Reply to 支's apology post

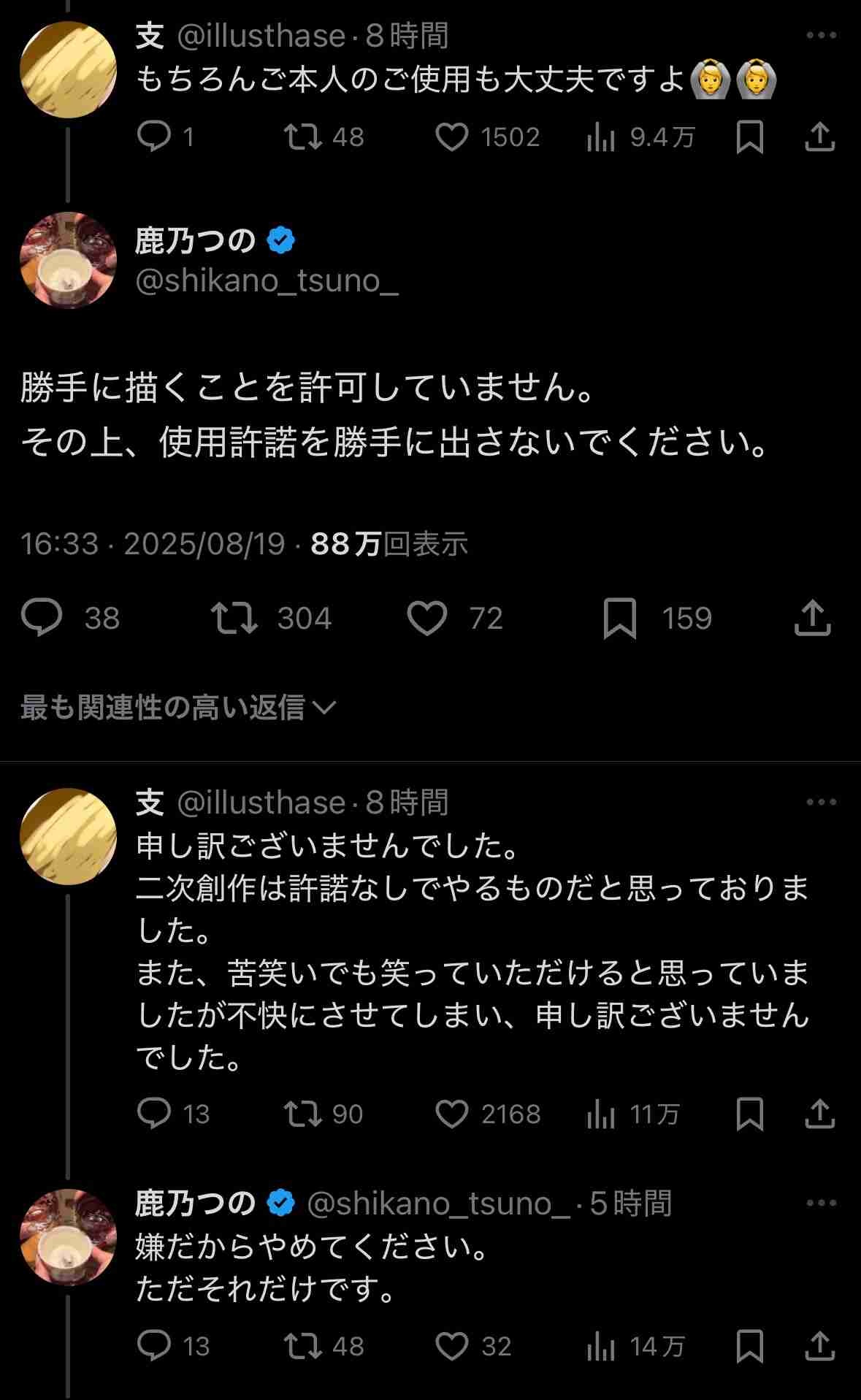click(x=154, y=1114)
